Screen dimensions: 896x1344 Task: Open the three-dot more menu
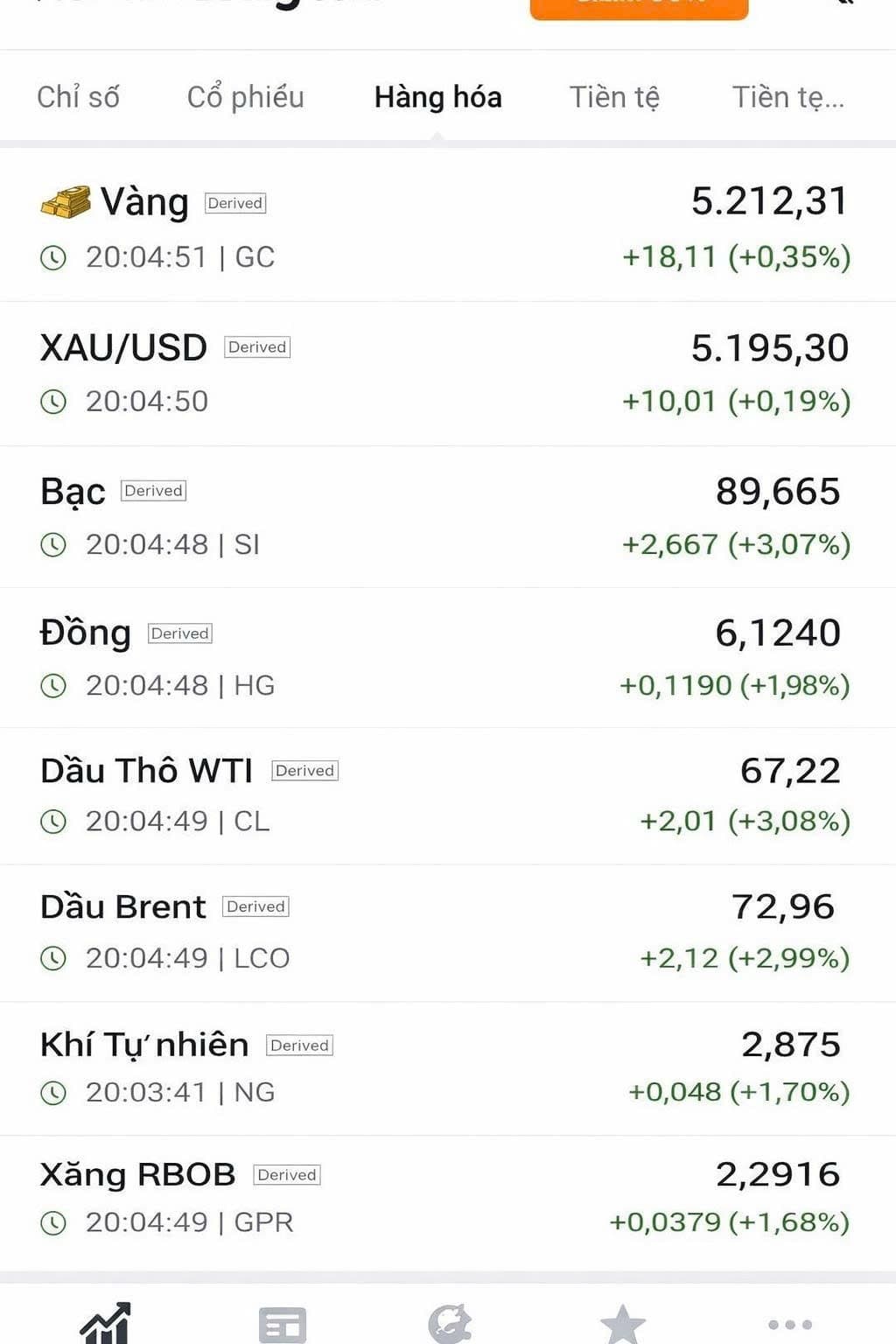[789, 1325]
